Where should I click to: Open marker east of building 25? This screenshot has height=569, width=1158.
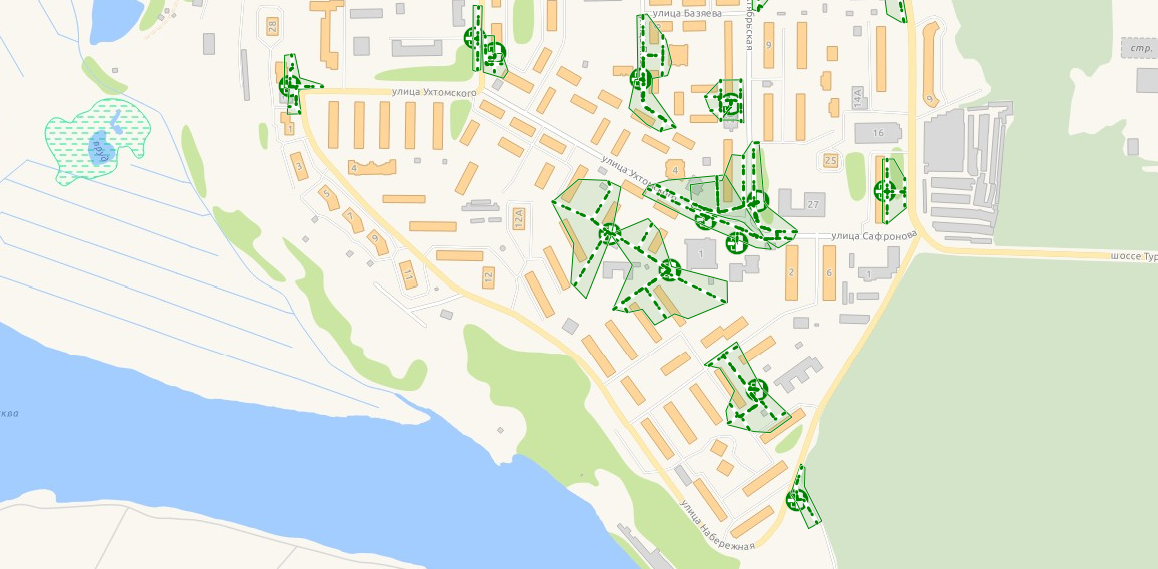[x=885, y=190]
